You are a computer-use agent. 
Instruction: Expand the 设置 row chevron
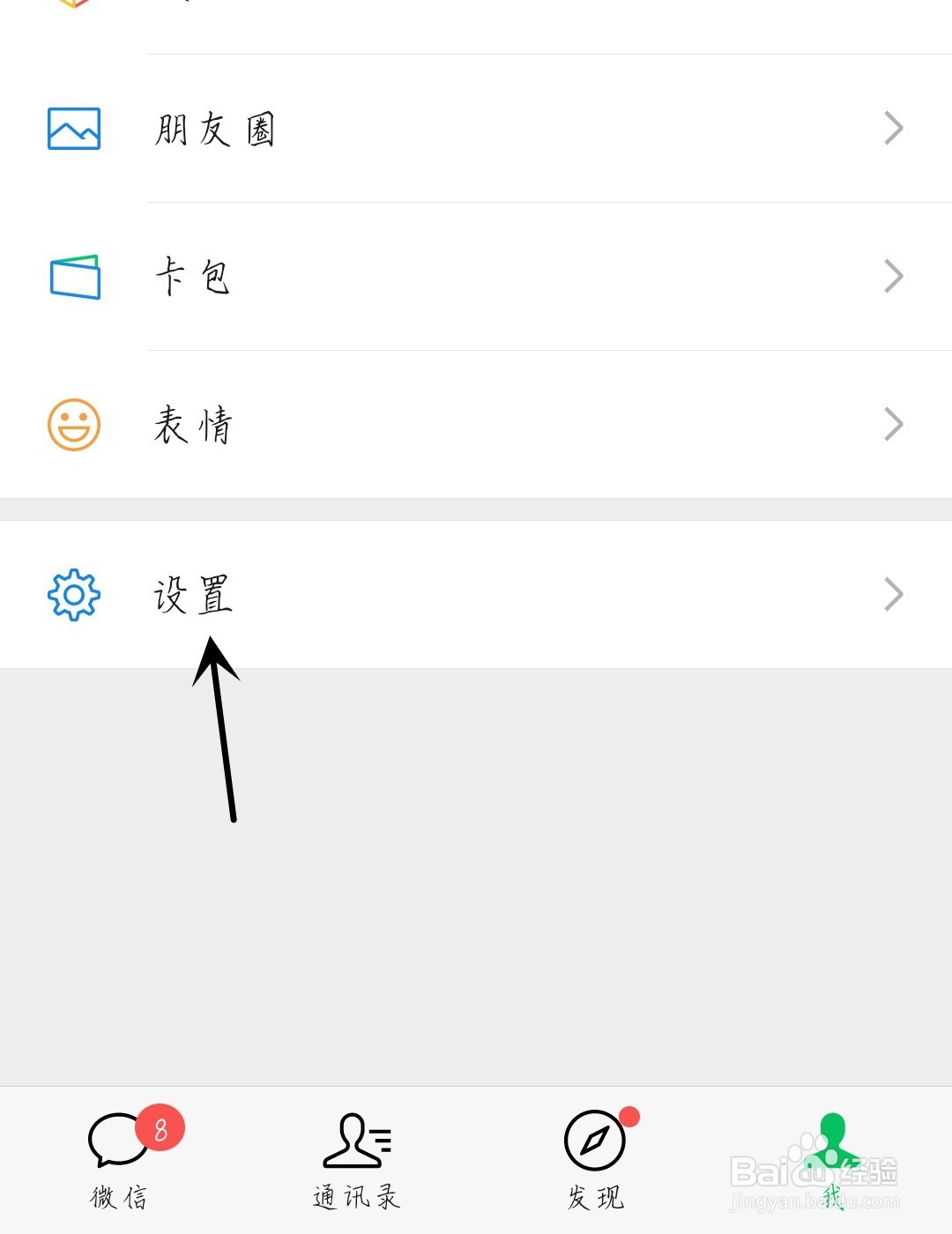pos(893,594)
